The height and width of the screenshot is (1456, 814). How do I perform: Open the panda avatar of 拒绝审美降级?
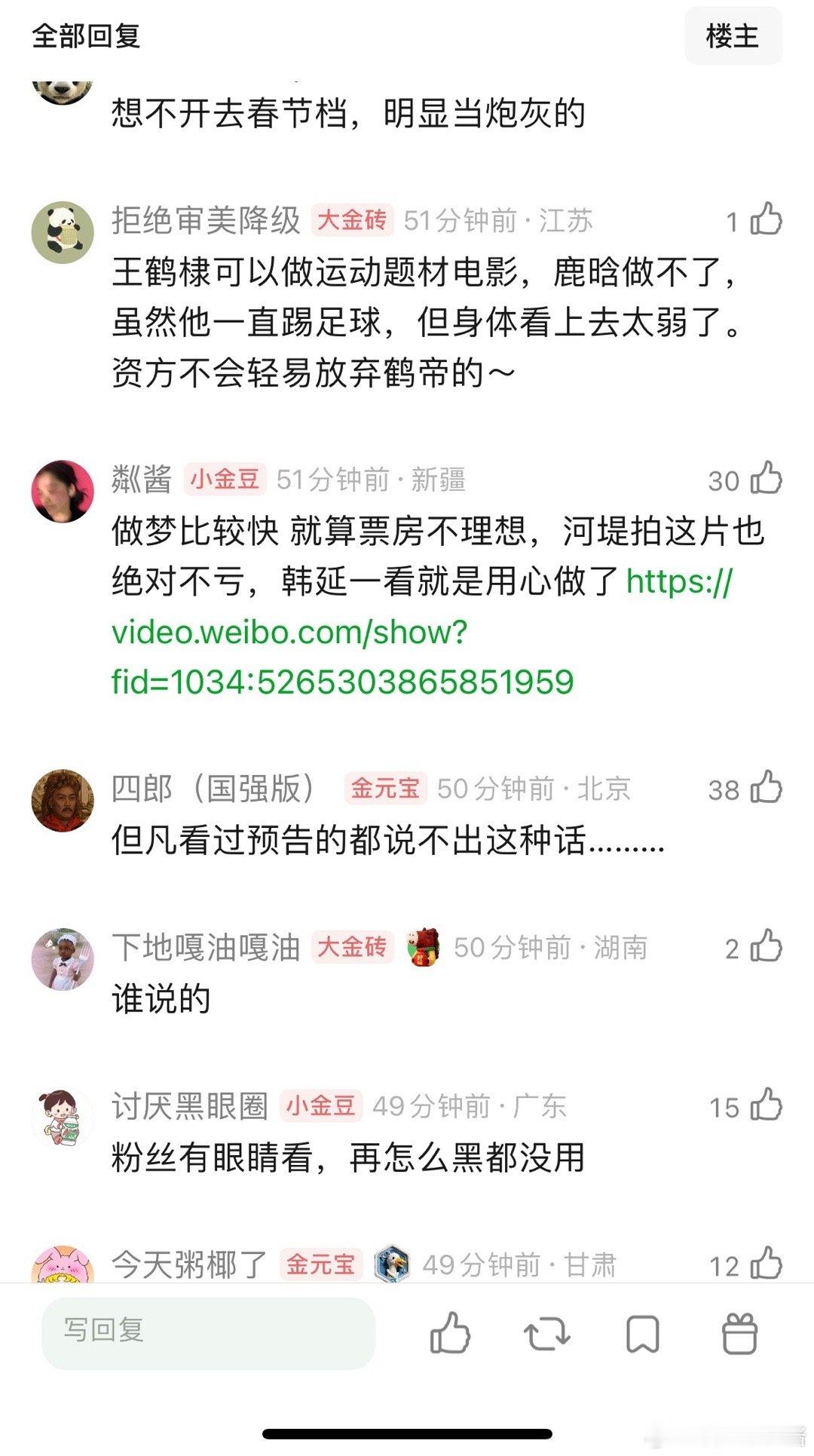point(63,230)
